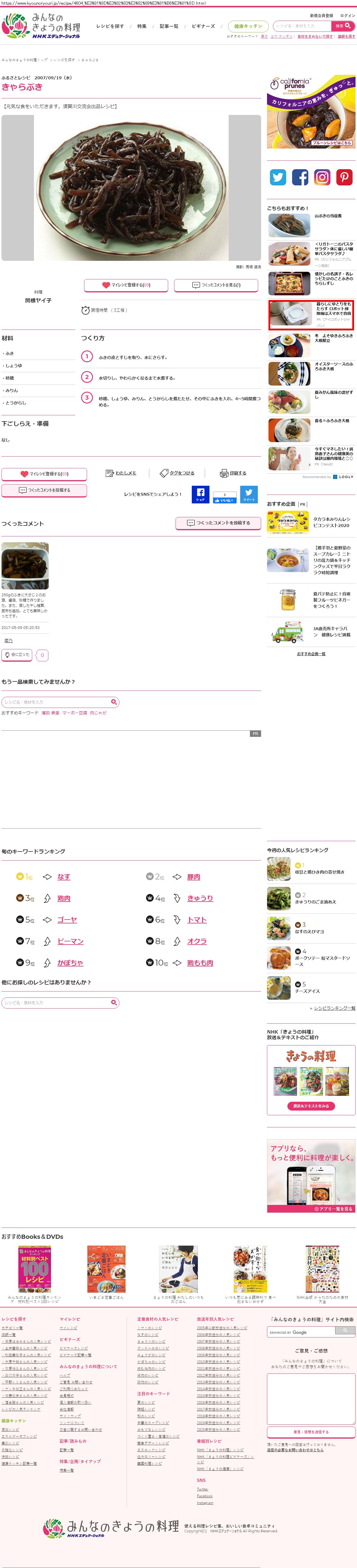Add a tag with タグをつける
Viewport: 357px width, 1568px height.
[177, 473]
